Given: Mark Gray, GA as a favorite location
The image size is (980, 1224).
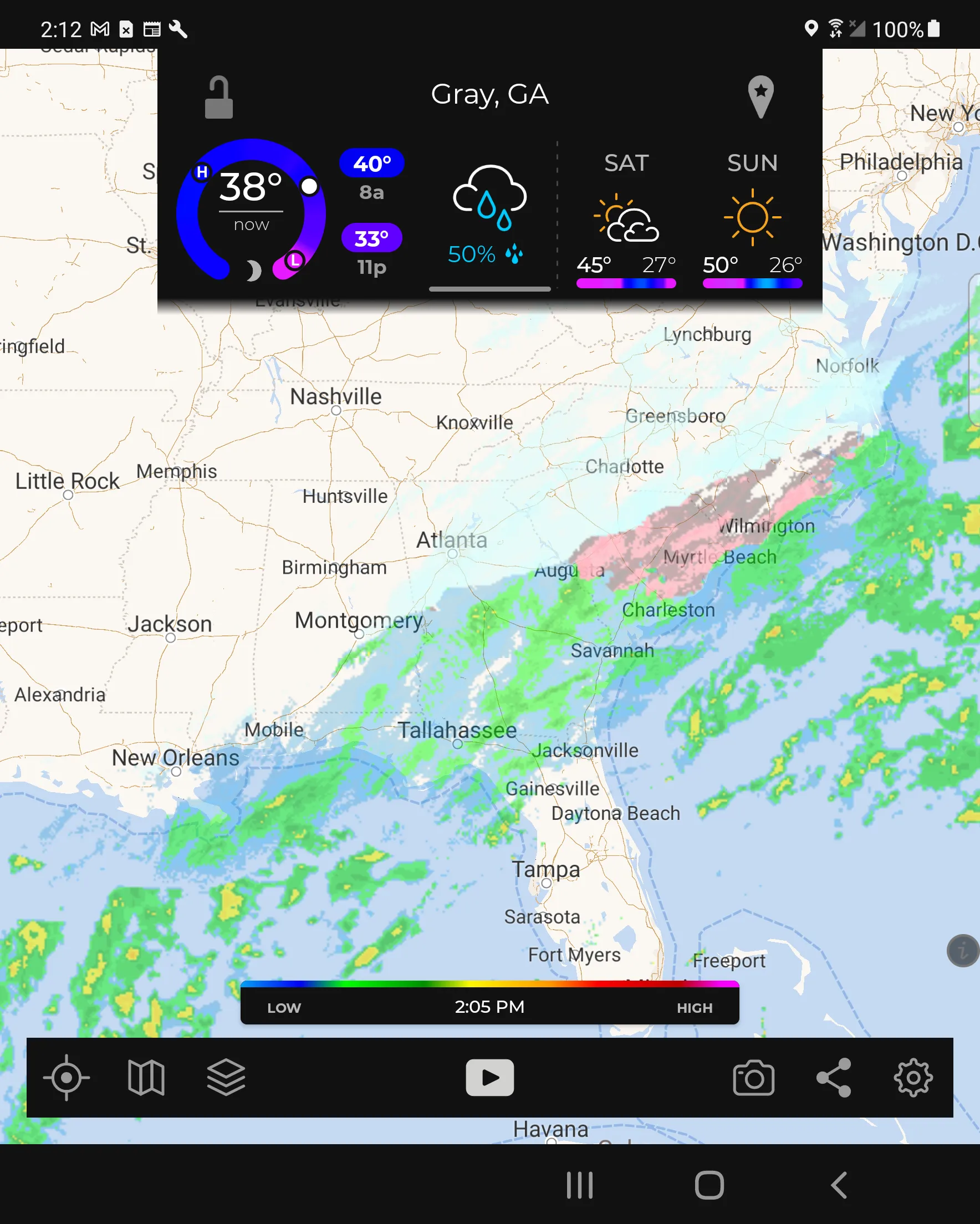Looking at the screenshot, I should tap(760, 94).
